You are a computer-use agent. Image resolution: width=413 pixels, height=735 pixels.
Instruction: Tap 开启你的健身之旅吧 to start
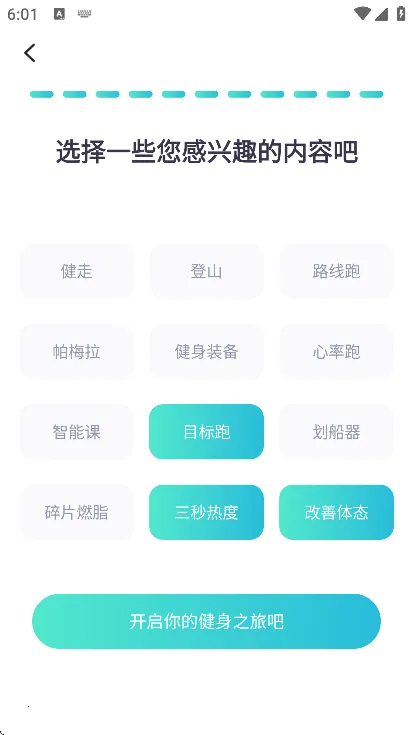(x=206, y=622)
